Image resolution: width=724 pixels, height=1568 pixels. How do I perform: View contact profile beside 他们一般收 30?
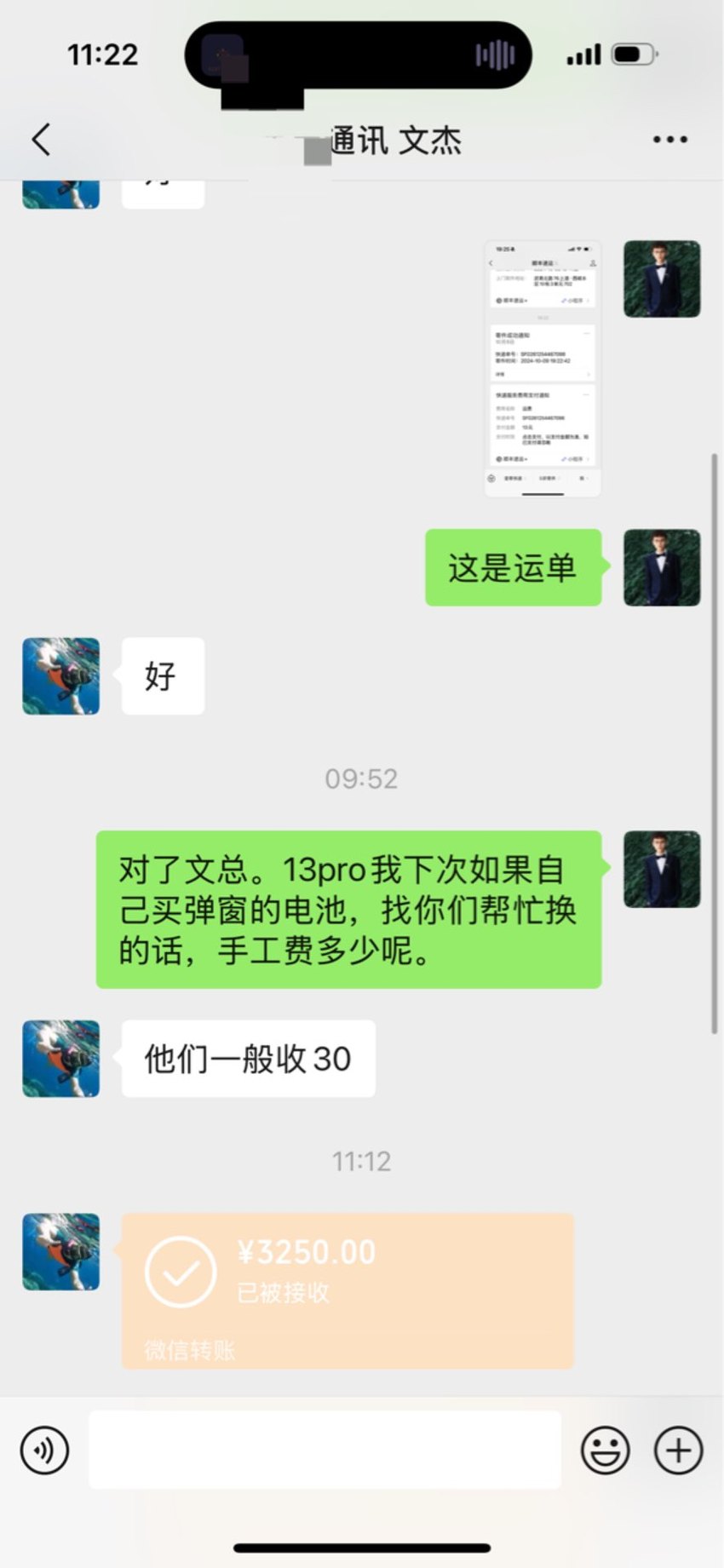(x=60, y=1059)
